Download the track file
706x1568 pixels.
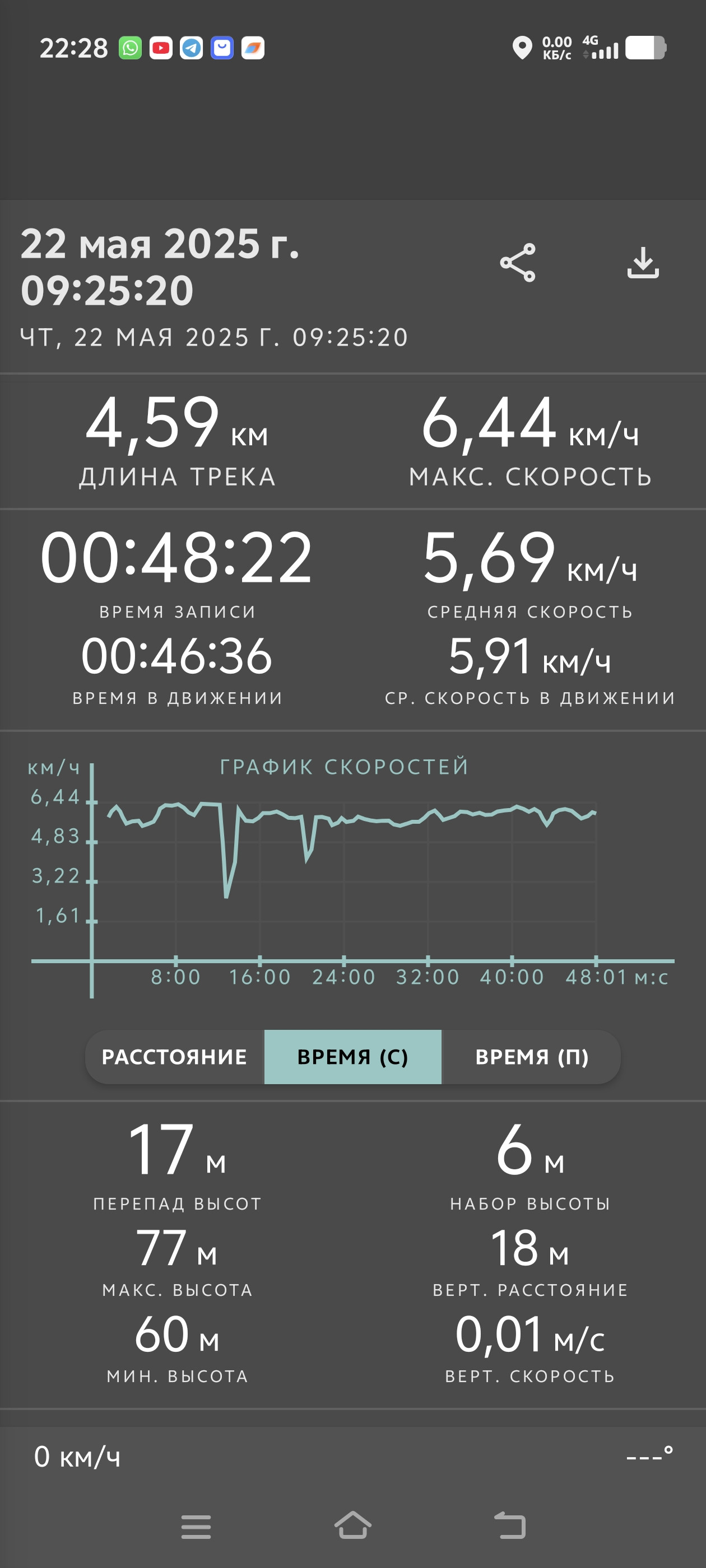643,262
